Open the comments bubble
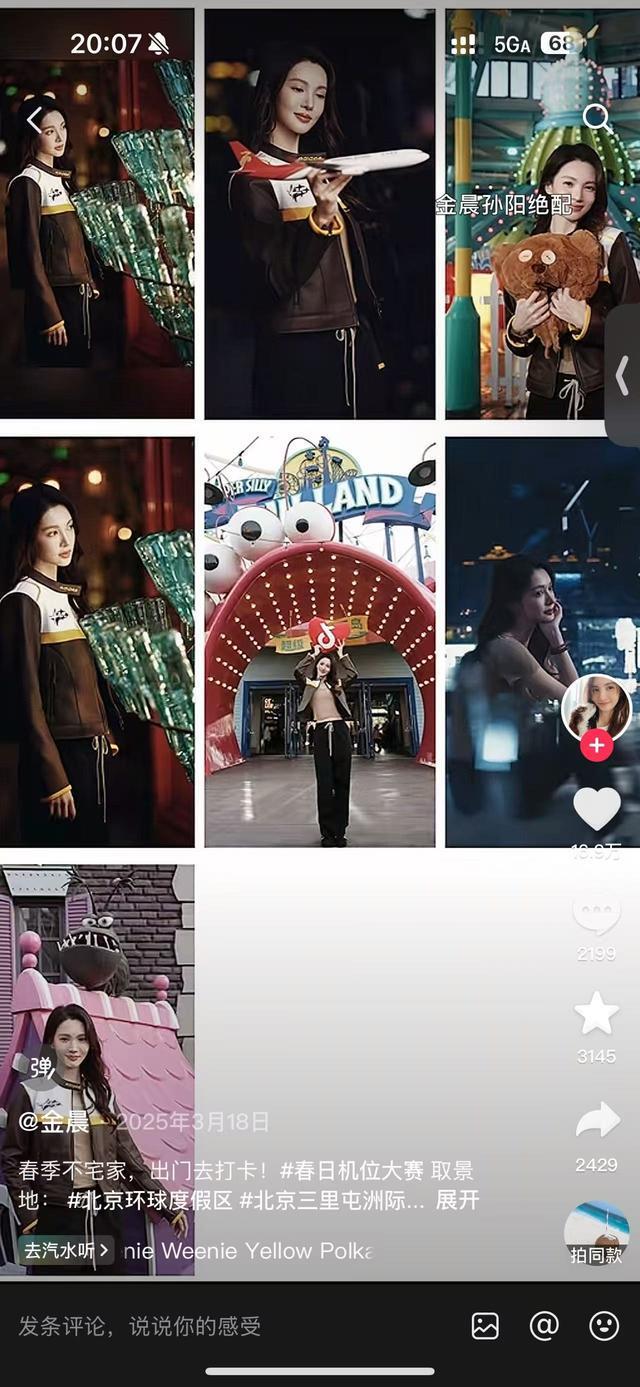 pyautogui.click(x=597, y=915)
